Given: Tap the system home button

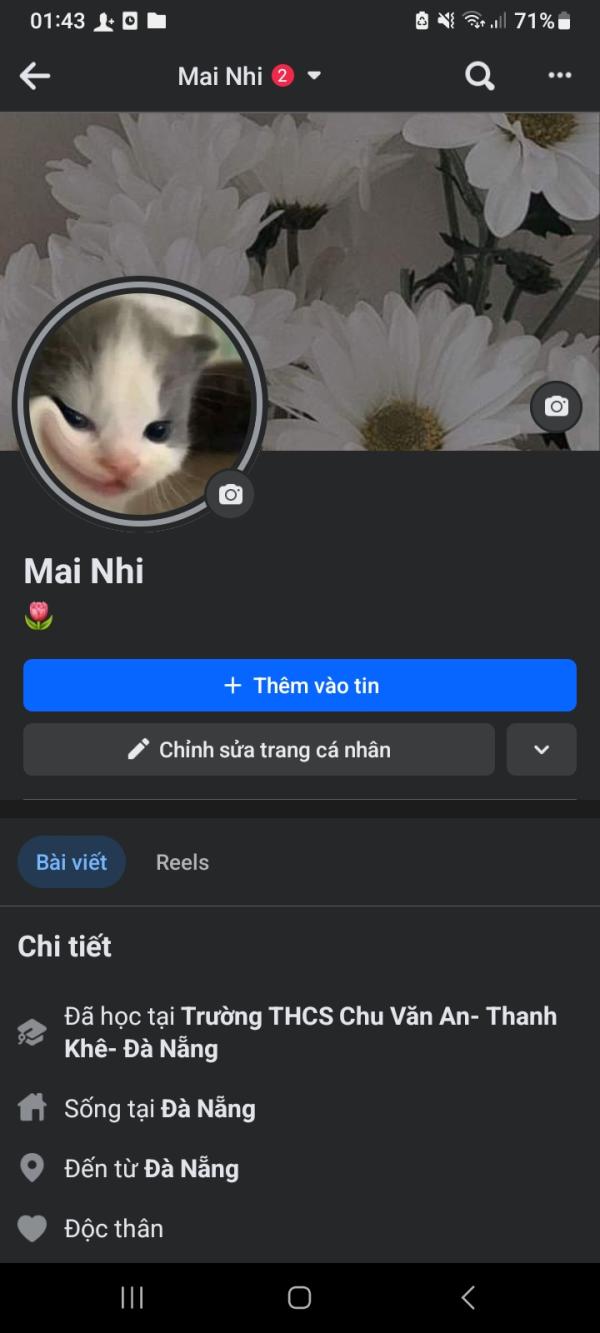Looking at the screenshot, I should click(x=299, y=1297).
